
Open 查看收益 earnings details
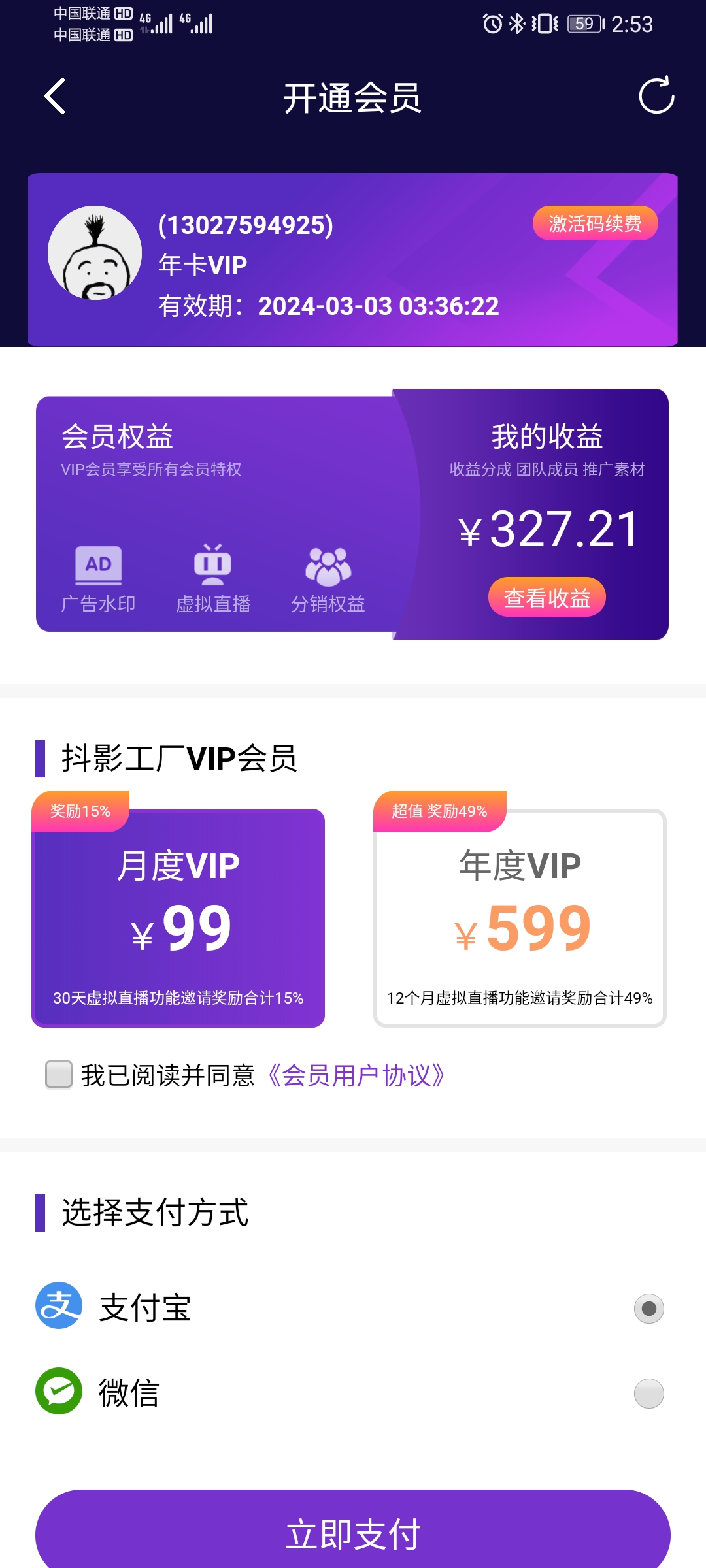pyautogui.click(x=546, y=597)
